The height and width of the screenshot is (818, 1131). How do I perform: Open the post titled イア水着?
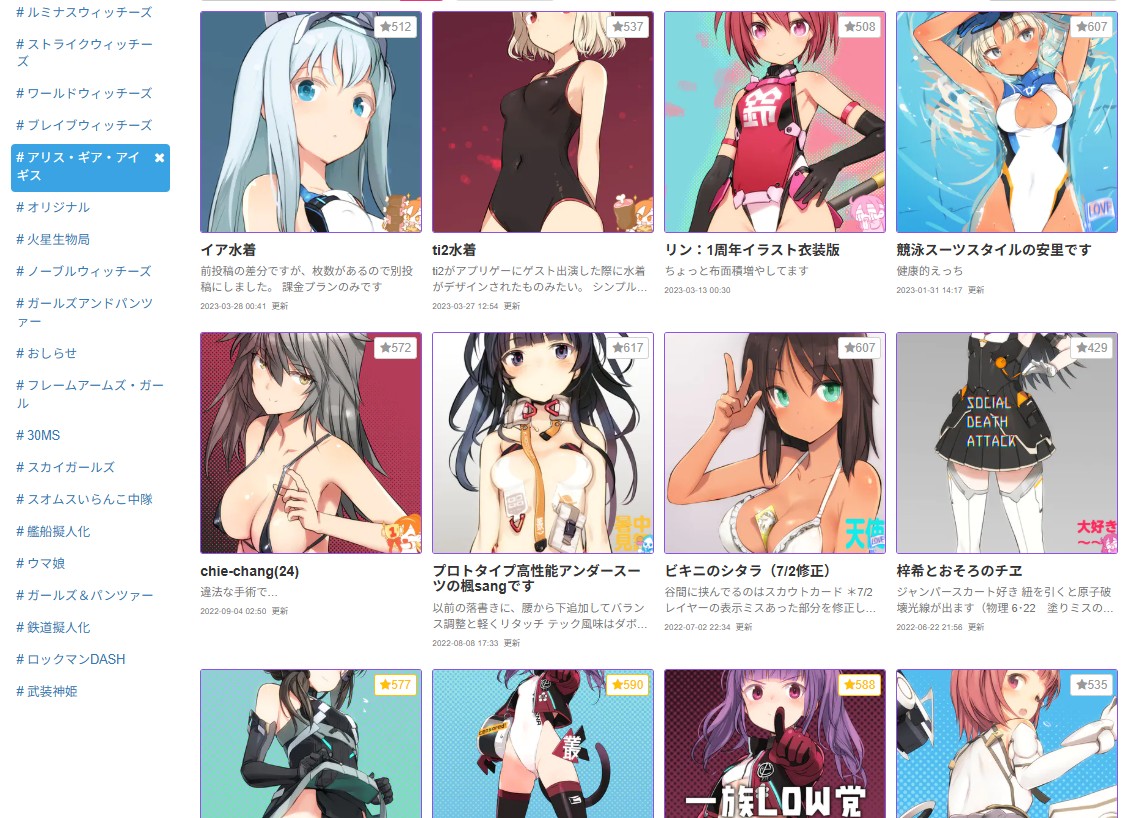pos(228,250)
